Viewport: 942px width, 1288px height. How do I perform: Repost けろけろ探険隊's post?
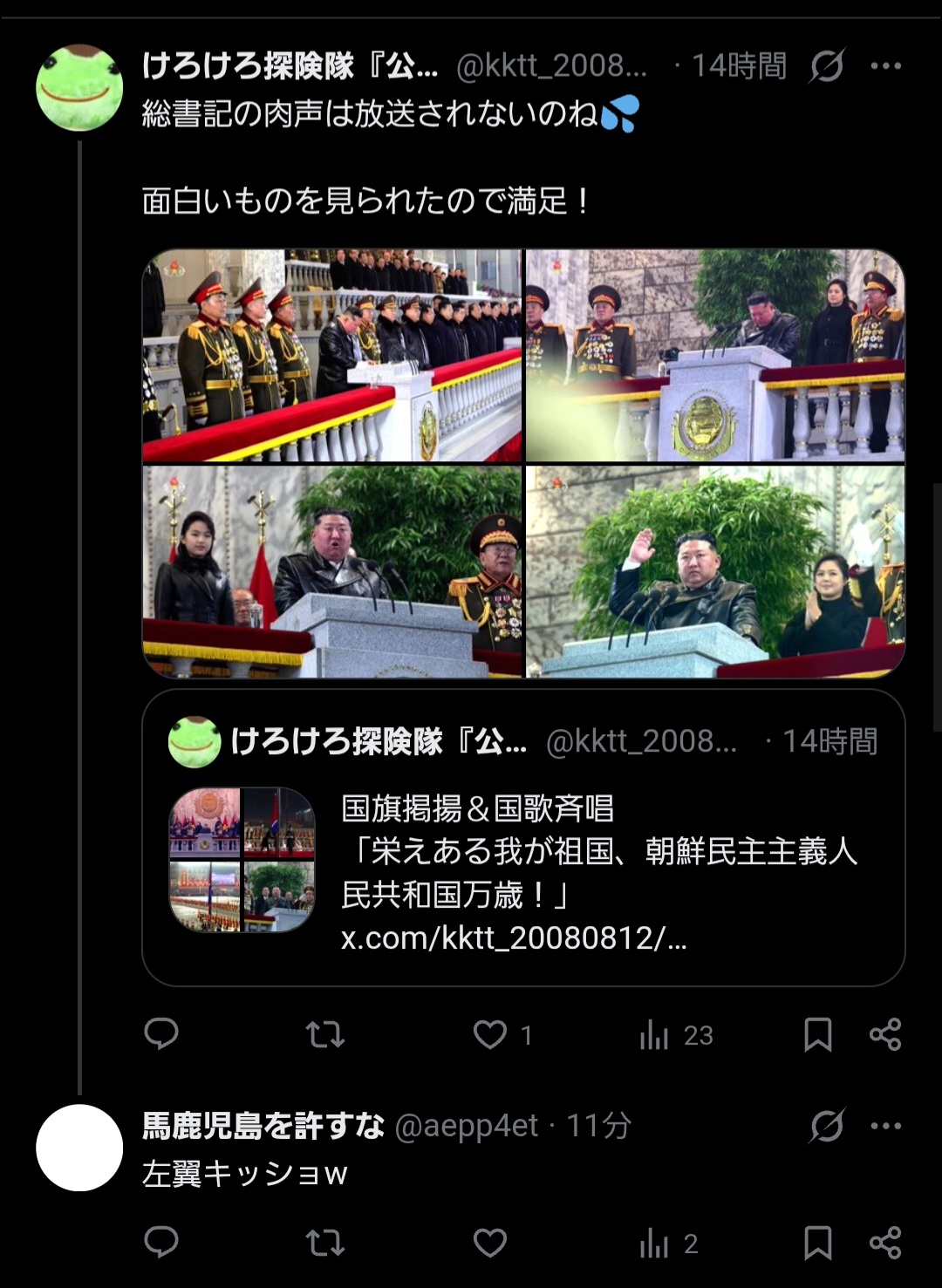[325, 1034]
